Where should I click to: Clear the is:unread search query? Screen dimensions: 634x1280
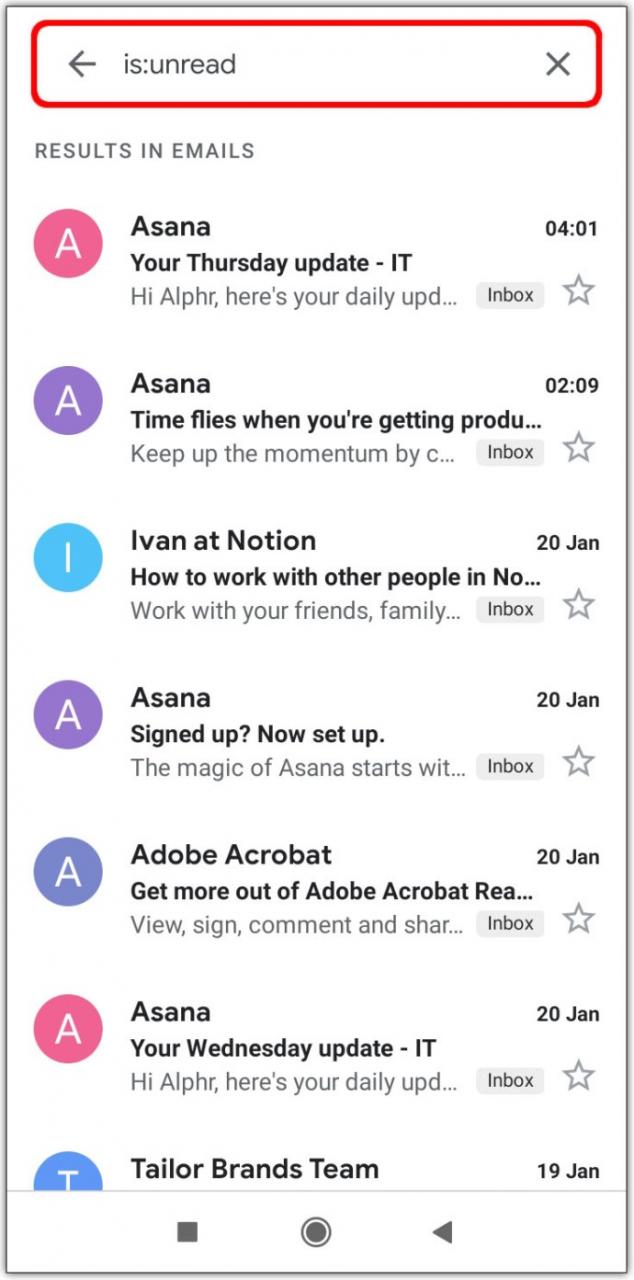coord(557,64)
